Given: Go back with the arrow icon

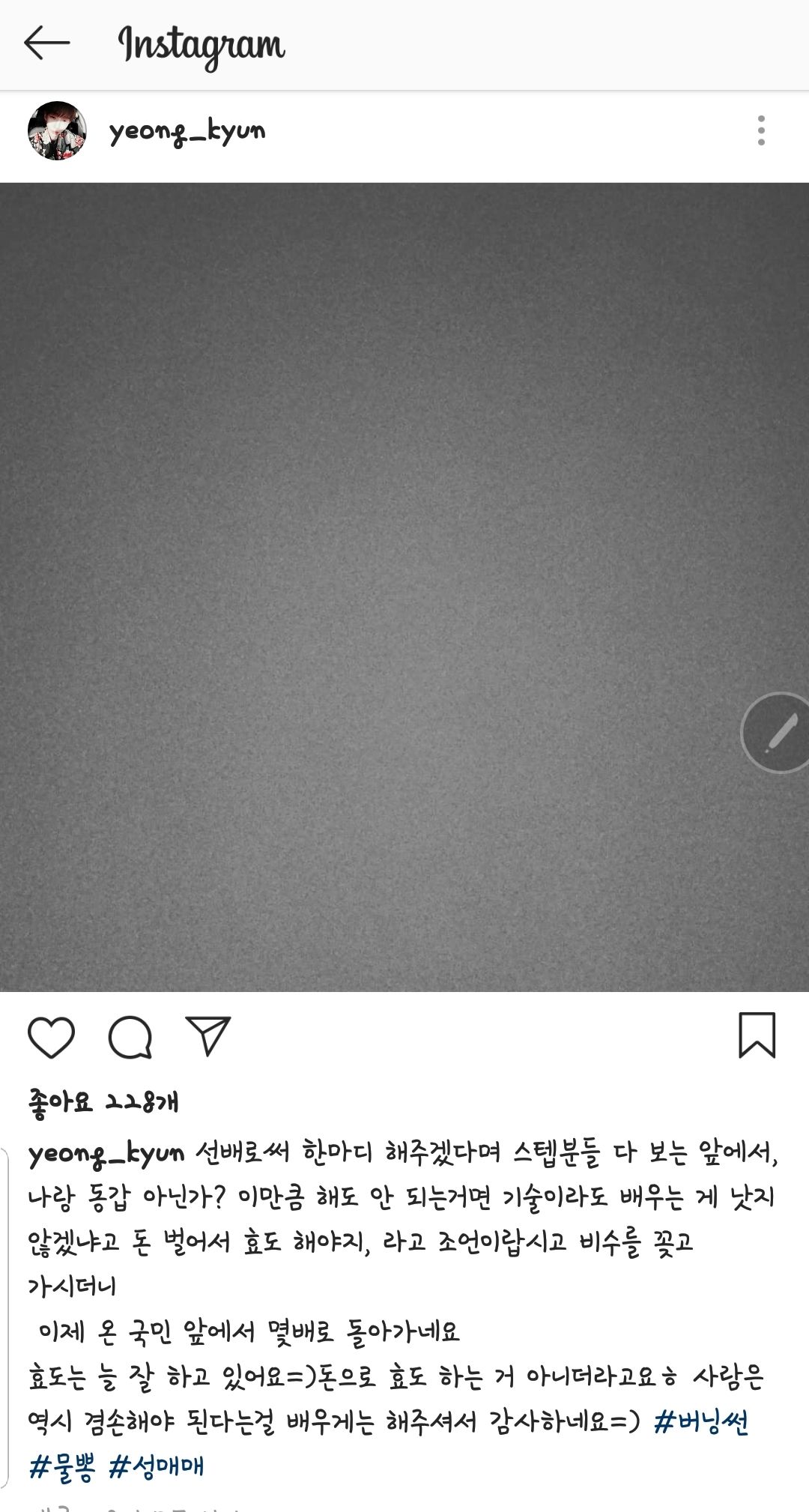Looking at the screenshot, I should pos(46,43).
